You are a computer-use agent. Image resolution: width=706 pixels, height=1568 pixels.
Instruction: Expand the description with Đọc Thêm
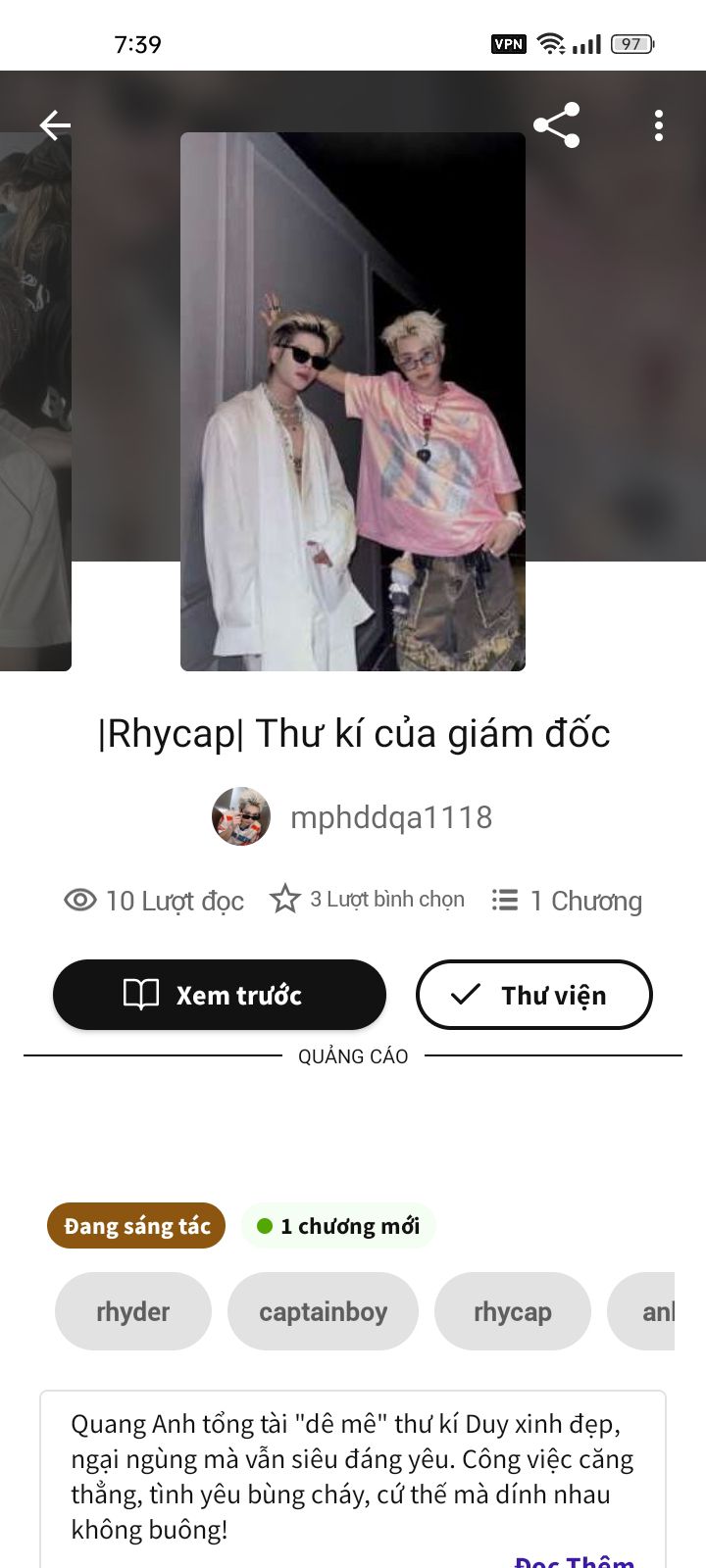[576, 1559]
